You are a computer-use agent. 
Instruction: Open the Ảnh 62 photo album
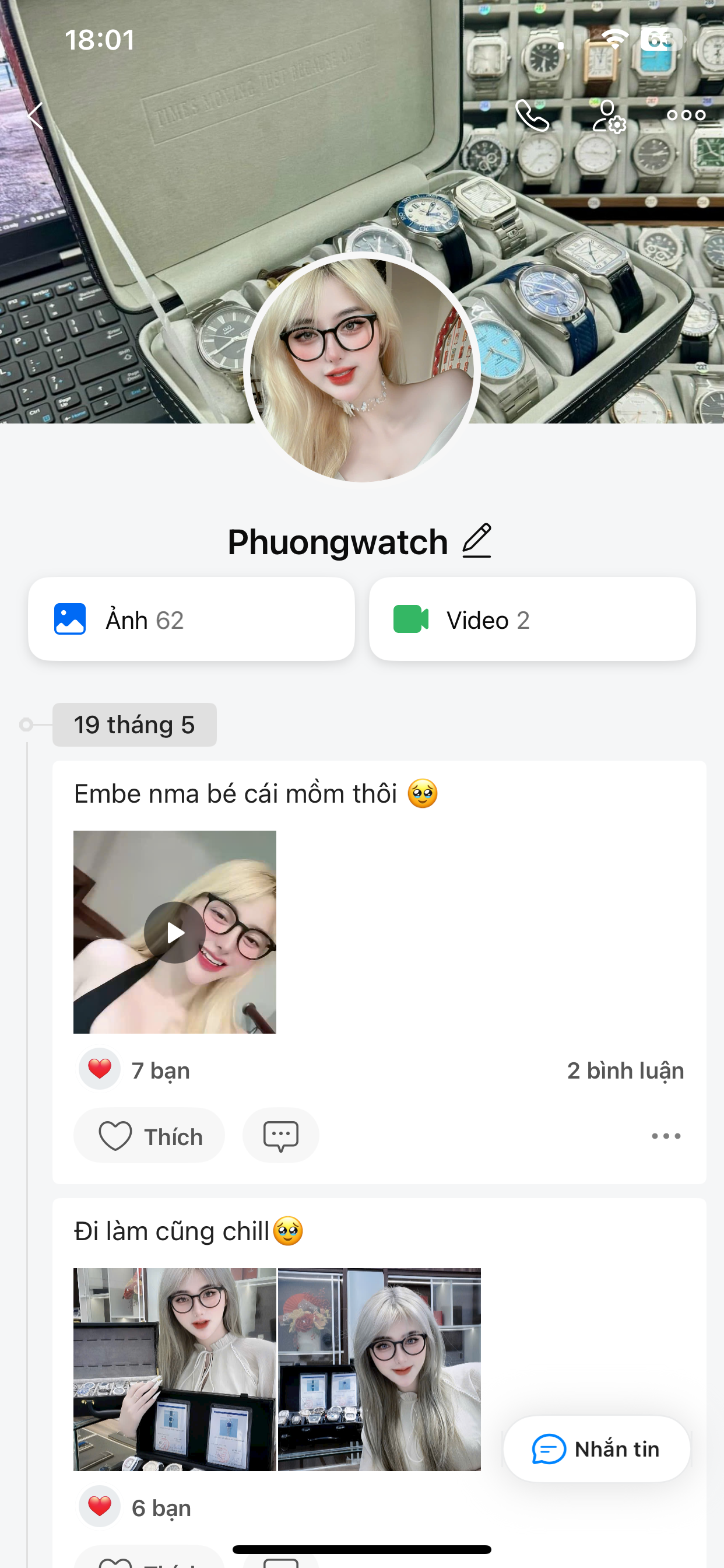click(191, 619)
